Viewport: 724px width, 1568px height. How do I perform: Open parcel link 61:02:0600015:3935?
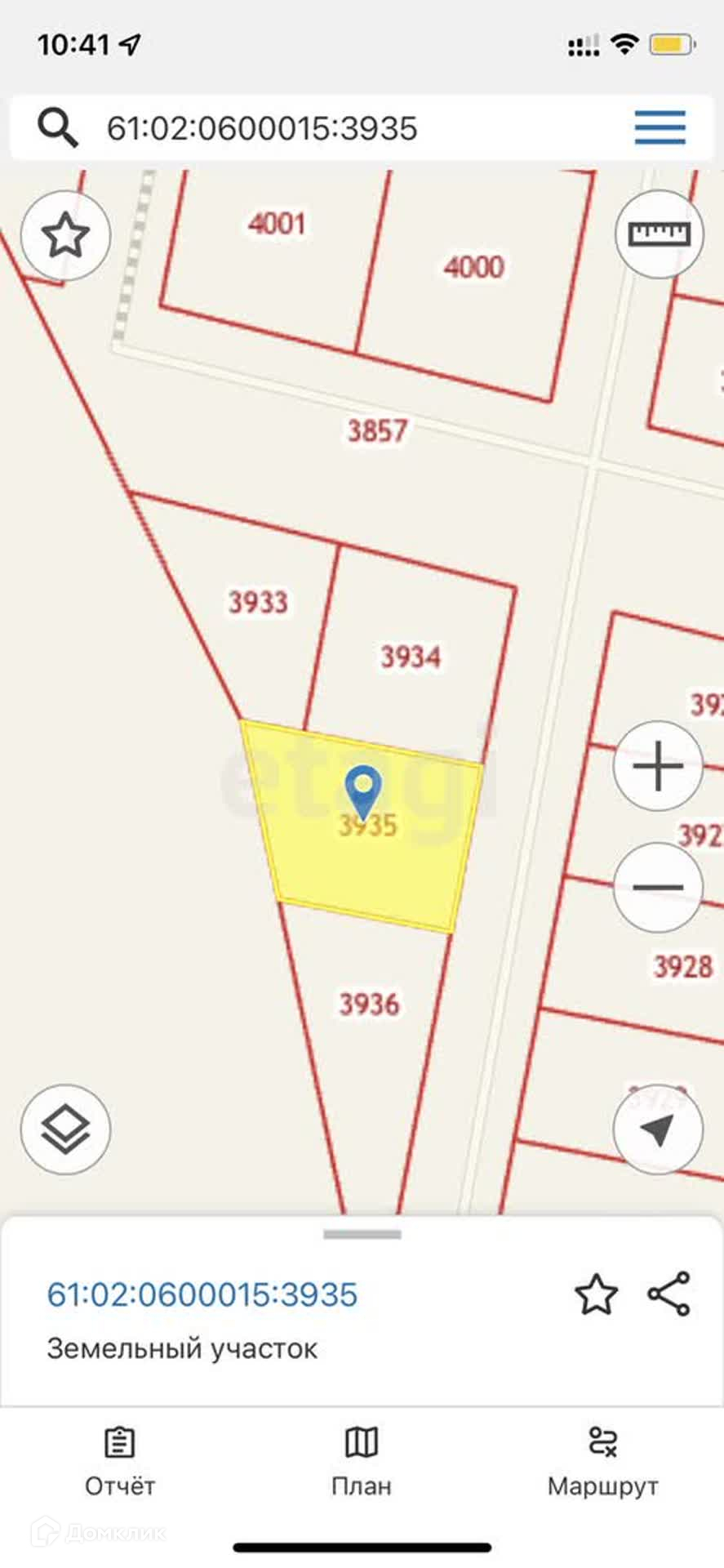coord(202,1295)
